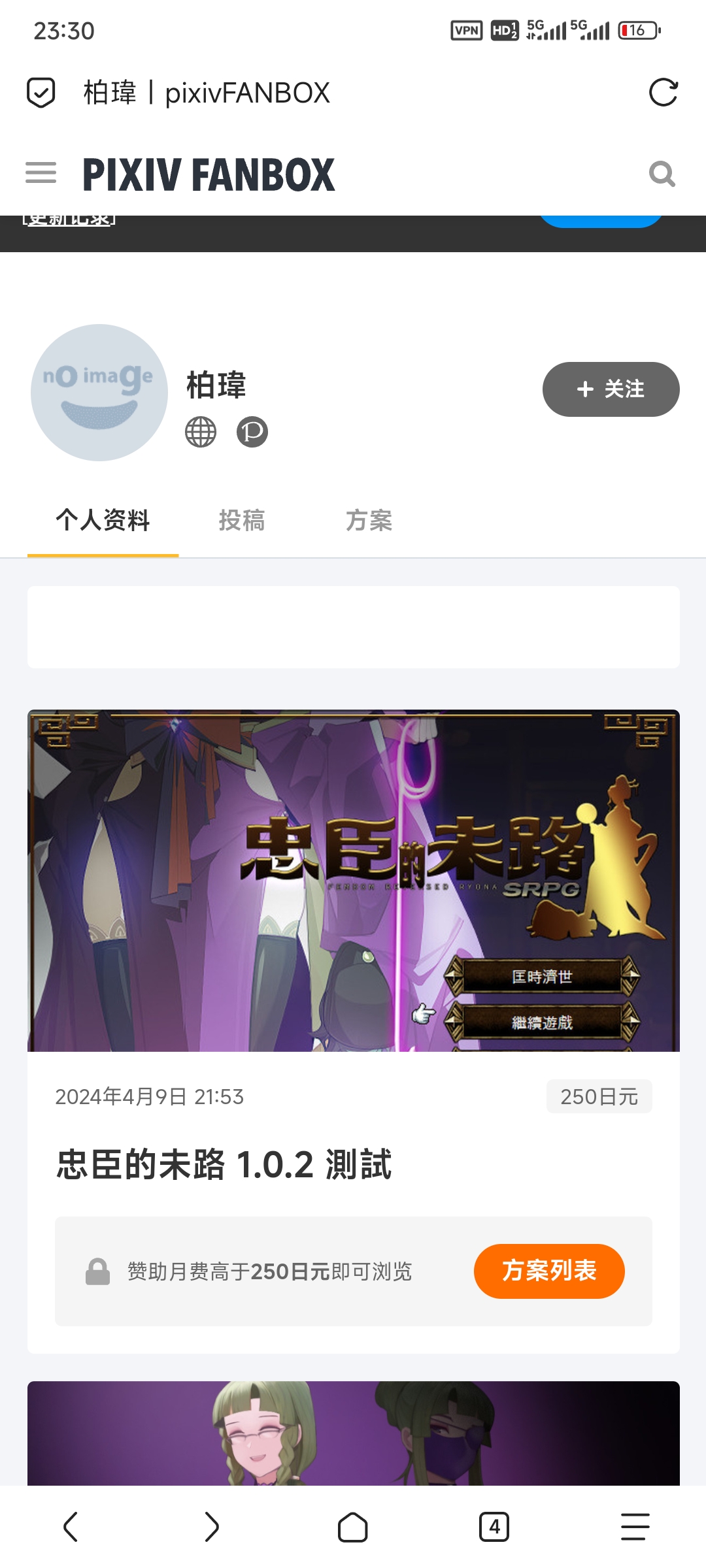Follow 柏瑋 with the 关注 button
This screenshot has height=1568, width=706.
click(x=611, y=389)
